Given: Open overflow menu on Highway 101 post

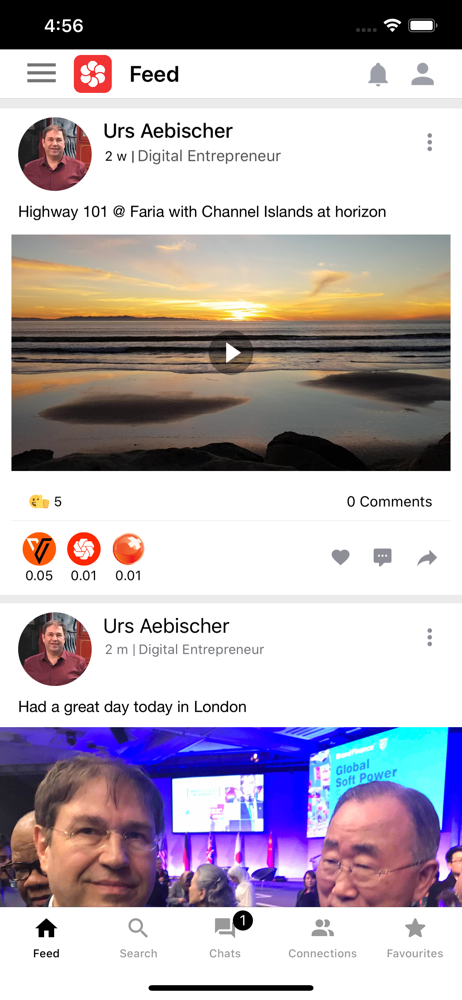Looking at the screenshot, I should [429, 142].
